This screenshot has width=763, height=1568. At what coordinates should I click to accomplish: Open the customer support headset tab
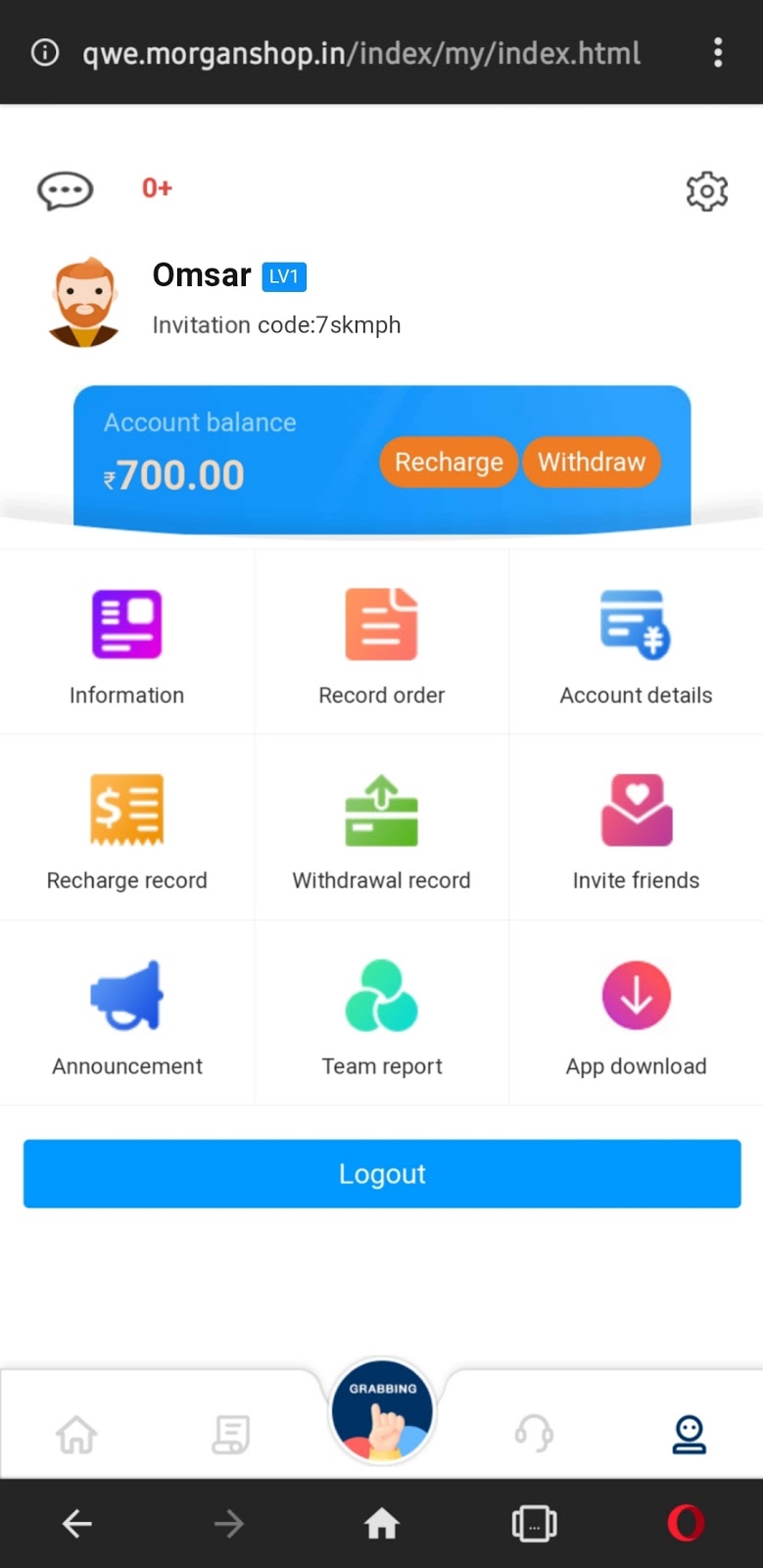pos(534,1435)
